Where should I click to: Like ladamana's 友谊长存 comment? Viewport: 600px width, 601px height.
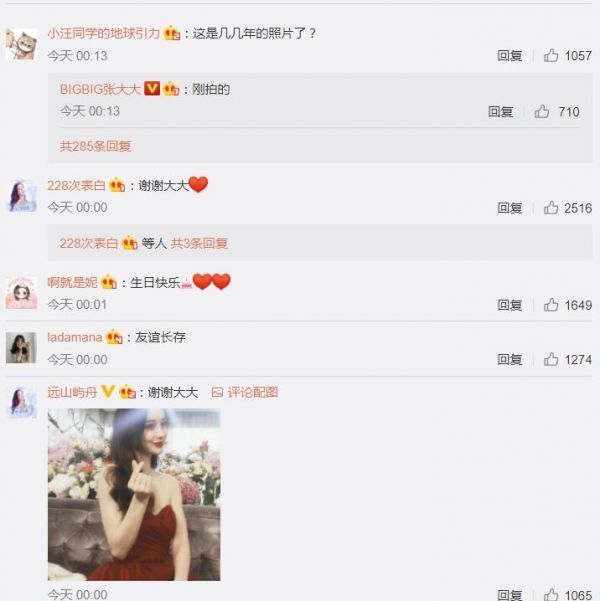click(x=551, y=359)
